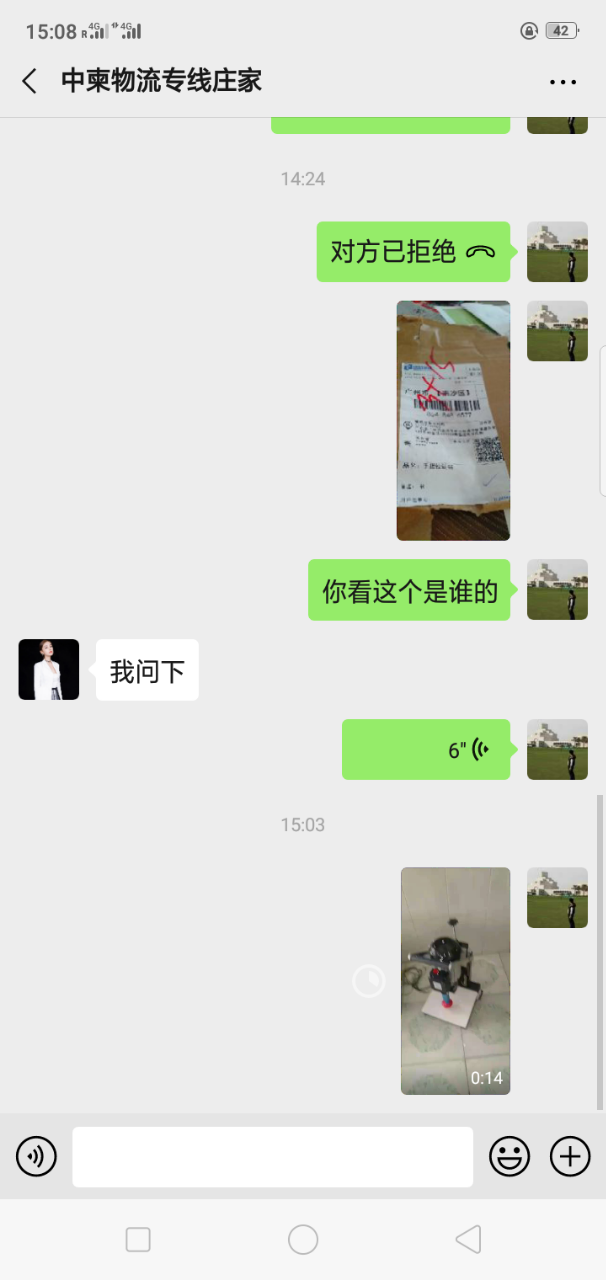Open the recent apps view
The width and height of the screenshot is (606, 1280).
click(x=138, y=1240)
